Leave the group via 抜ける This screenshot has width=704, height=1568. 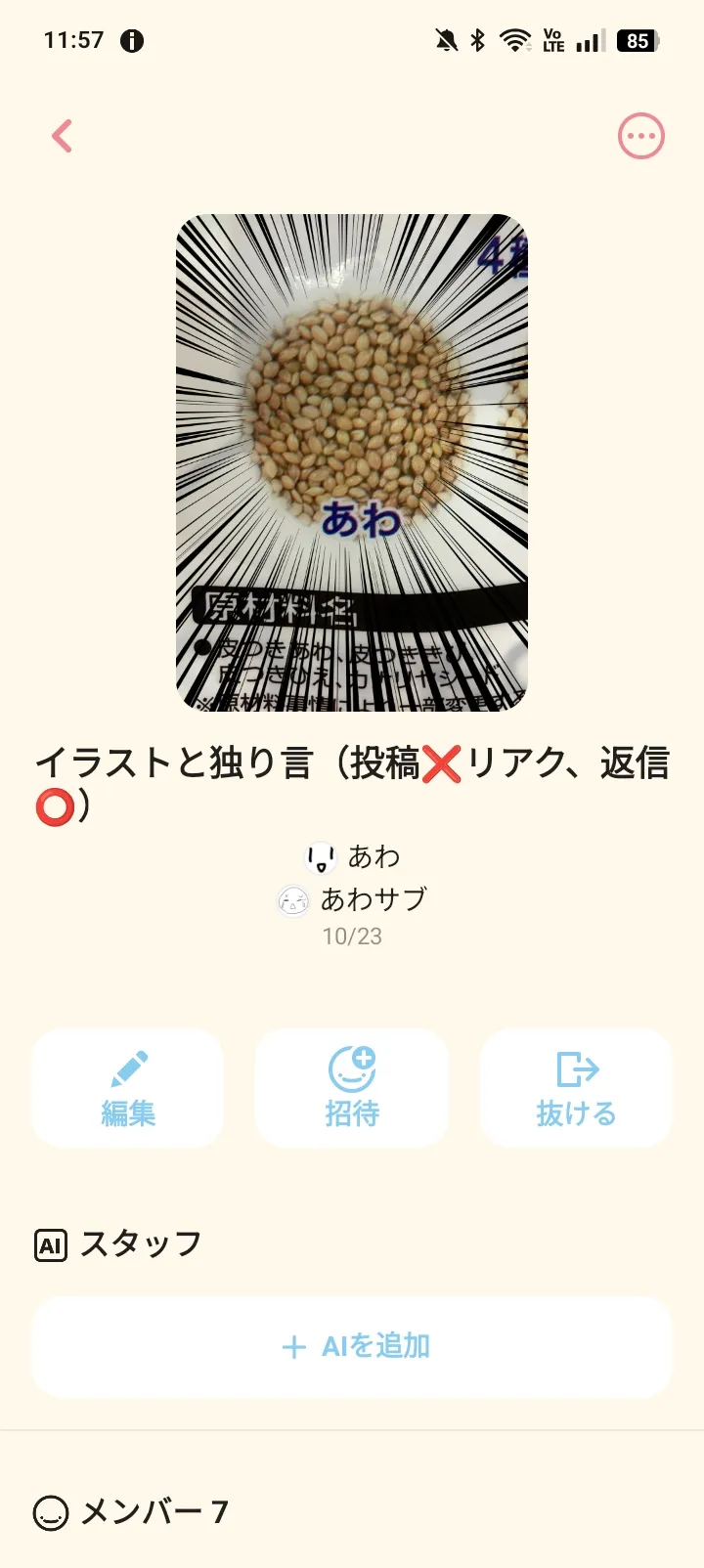576,1088
